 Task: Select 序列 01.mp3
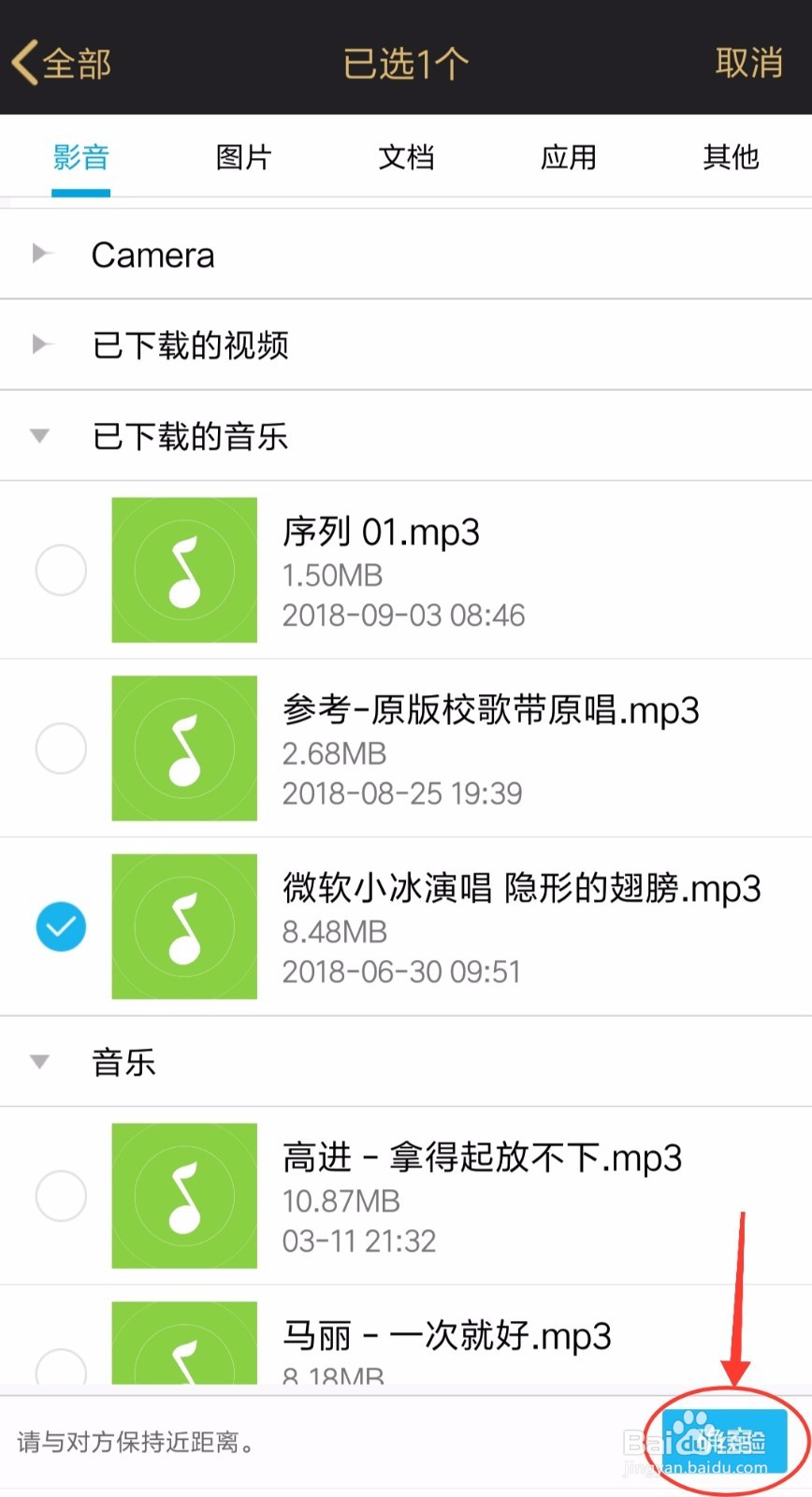point(61,570)
